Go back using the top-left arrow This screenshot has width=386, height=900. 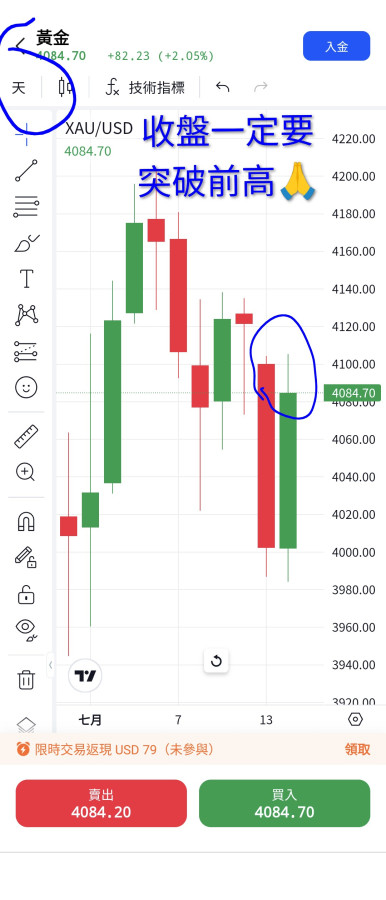point(22,45)
